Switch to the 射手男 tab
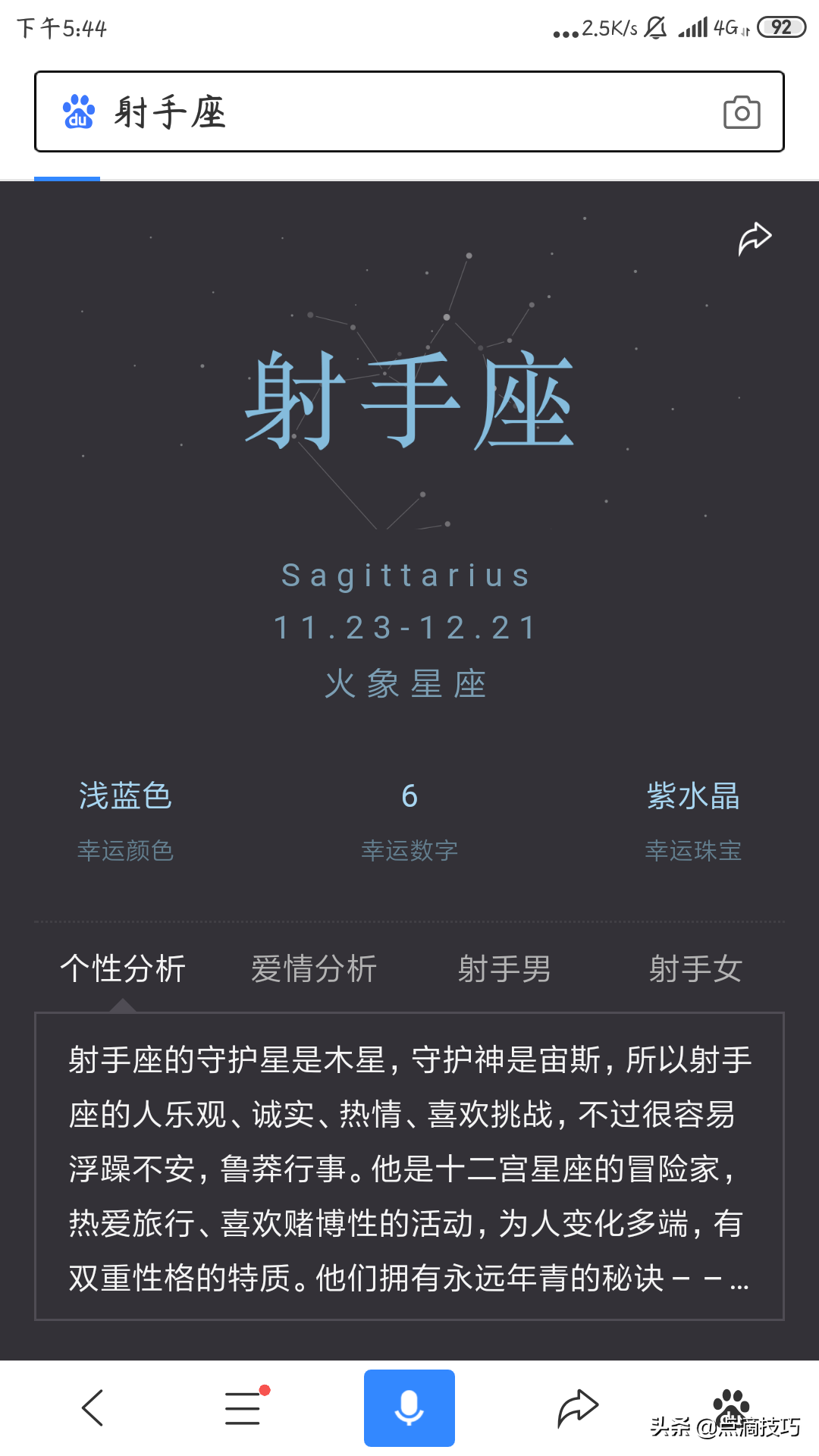Image resolution: width=819 pixels, height=1456 pixels. pos(504,968)
